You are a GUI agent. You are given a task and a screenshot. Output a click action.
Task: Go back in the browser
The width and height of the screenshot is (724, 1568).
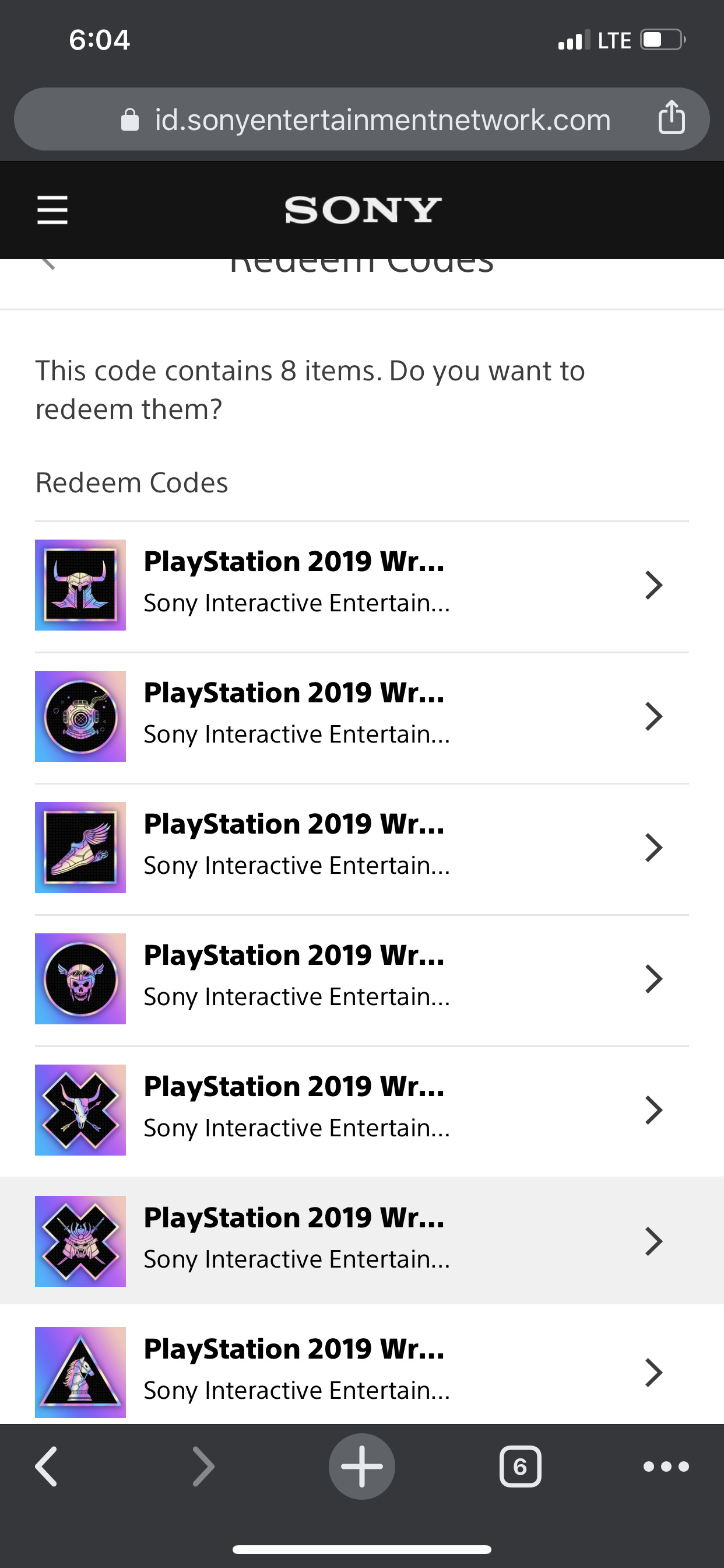point(46,1466)
